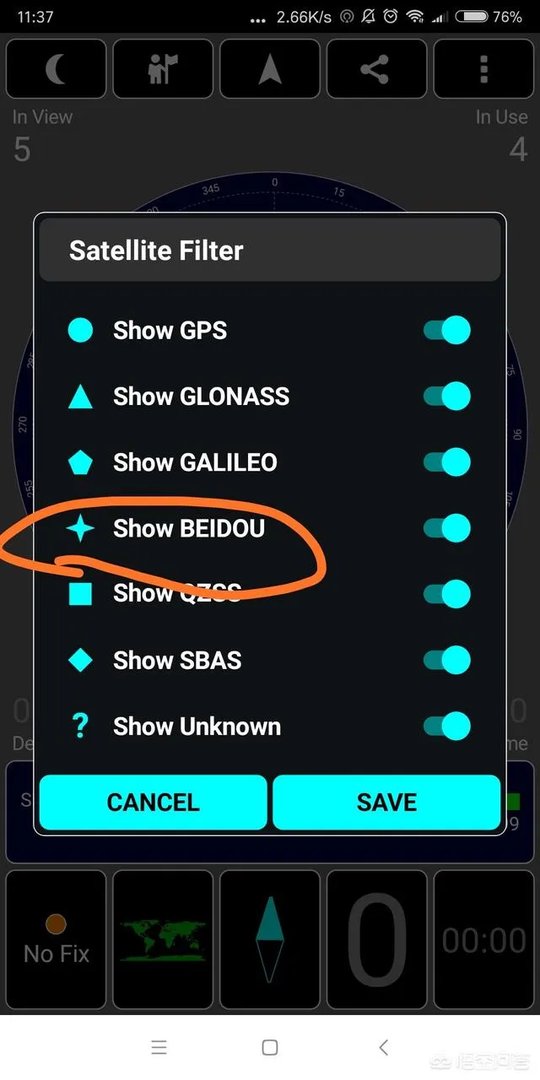Image resolution: width=540 pixels, height=1080 pixels.
Task: Go back with the system back button
Action: click(x=384, y=1048)
